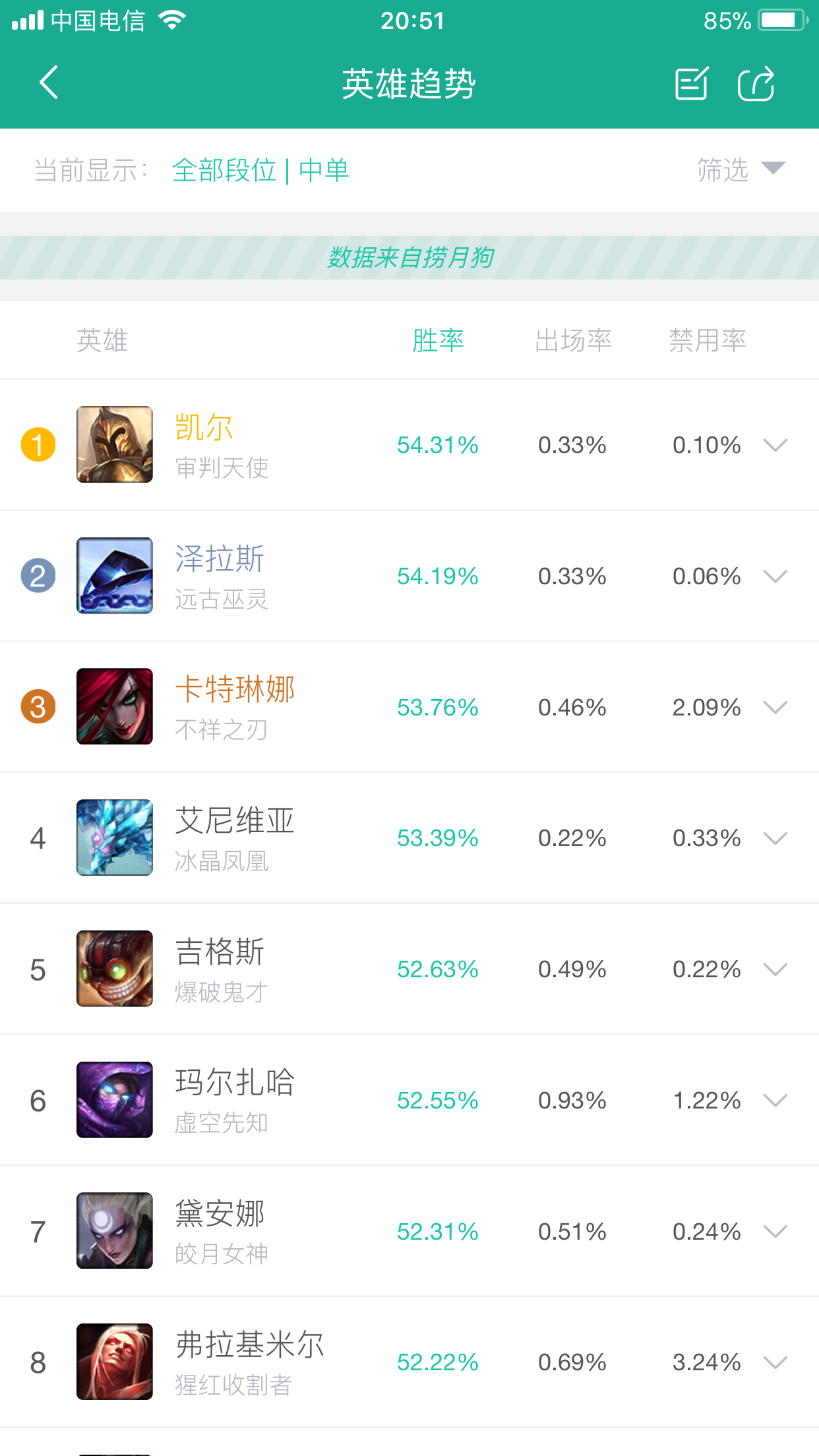This screenshot has height=1456, width=819.
Task: Tap the share icon at top right
Action: coord(757,84)
